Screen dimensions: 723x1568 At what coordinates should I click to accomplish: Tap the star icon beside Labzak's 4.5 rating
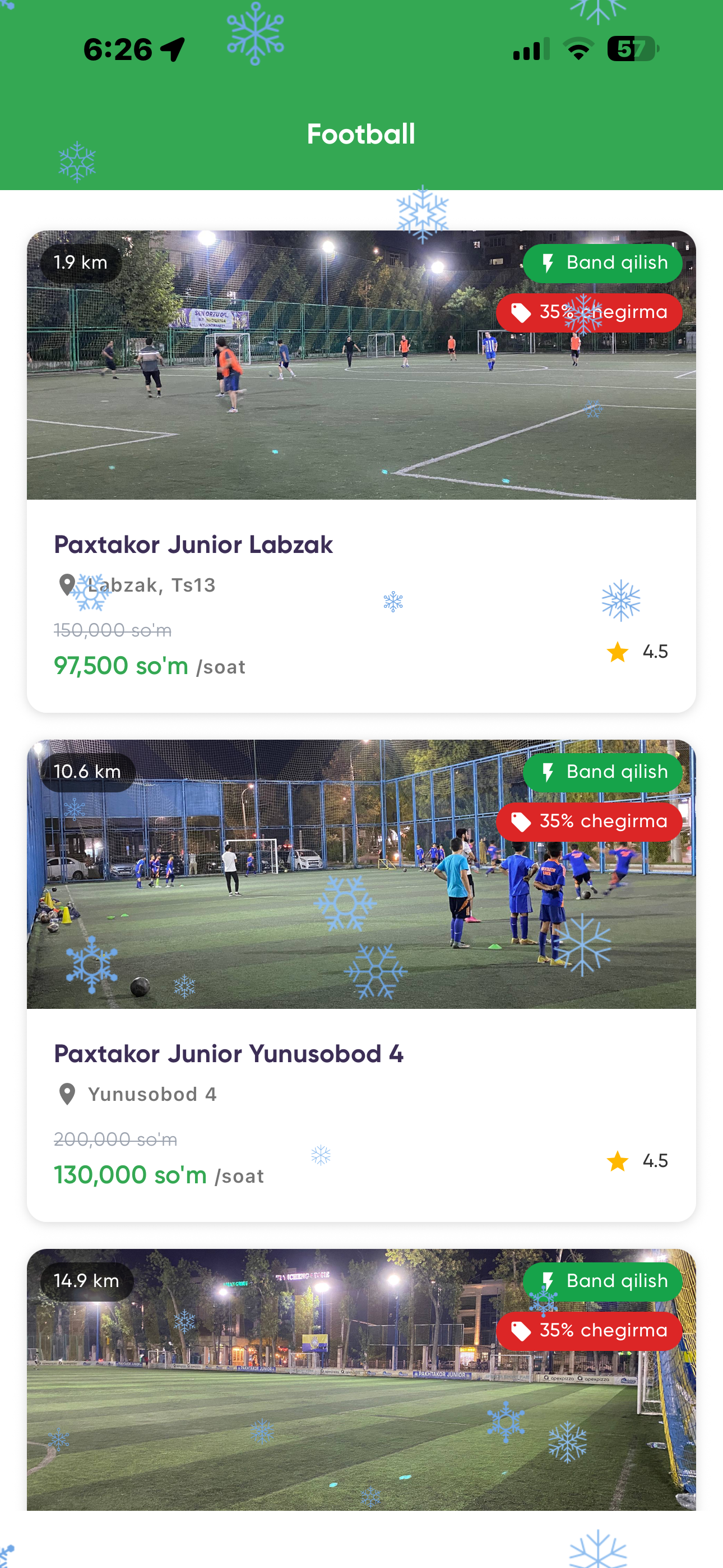coord(619,651)
